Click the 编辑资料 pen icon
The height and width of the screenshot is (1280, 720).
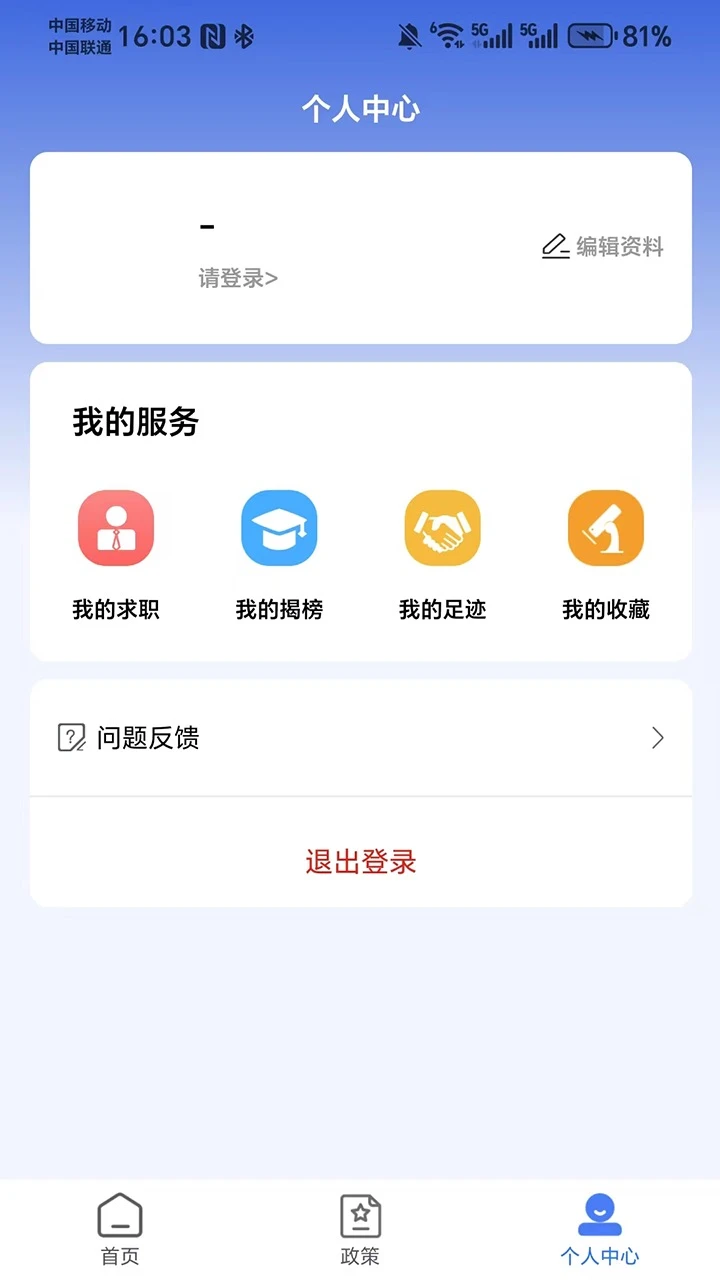(x=555, y=247)
